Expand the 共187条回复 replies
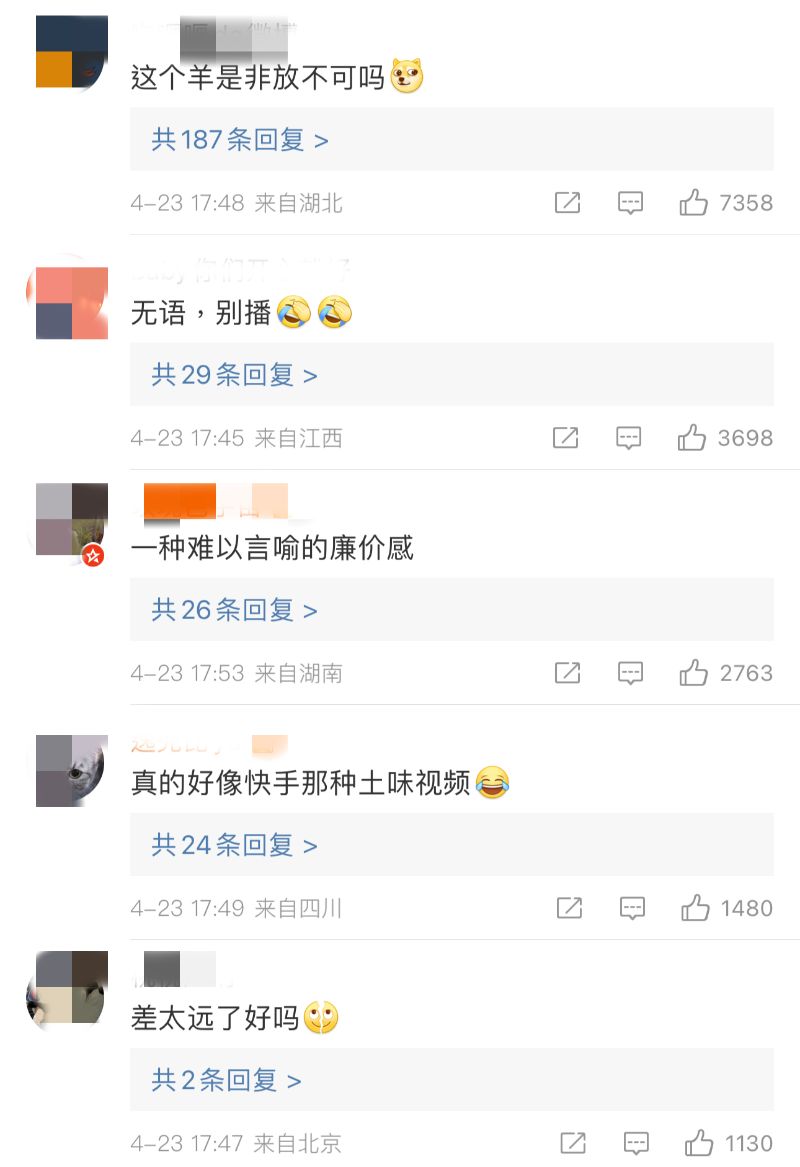The height and width of the screenshot is (1167, 800). 240,140
